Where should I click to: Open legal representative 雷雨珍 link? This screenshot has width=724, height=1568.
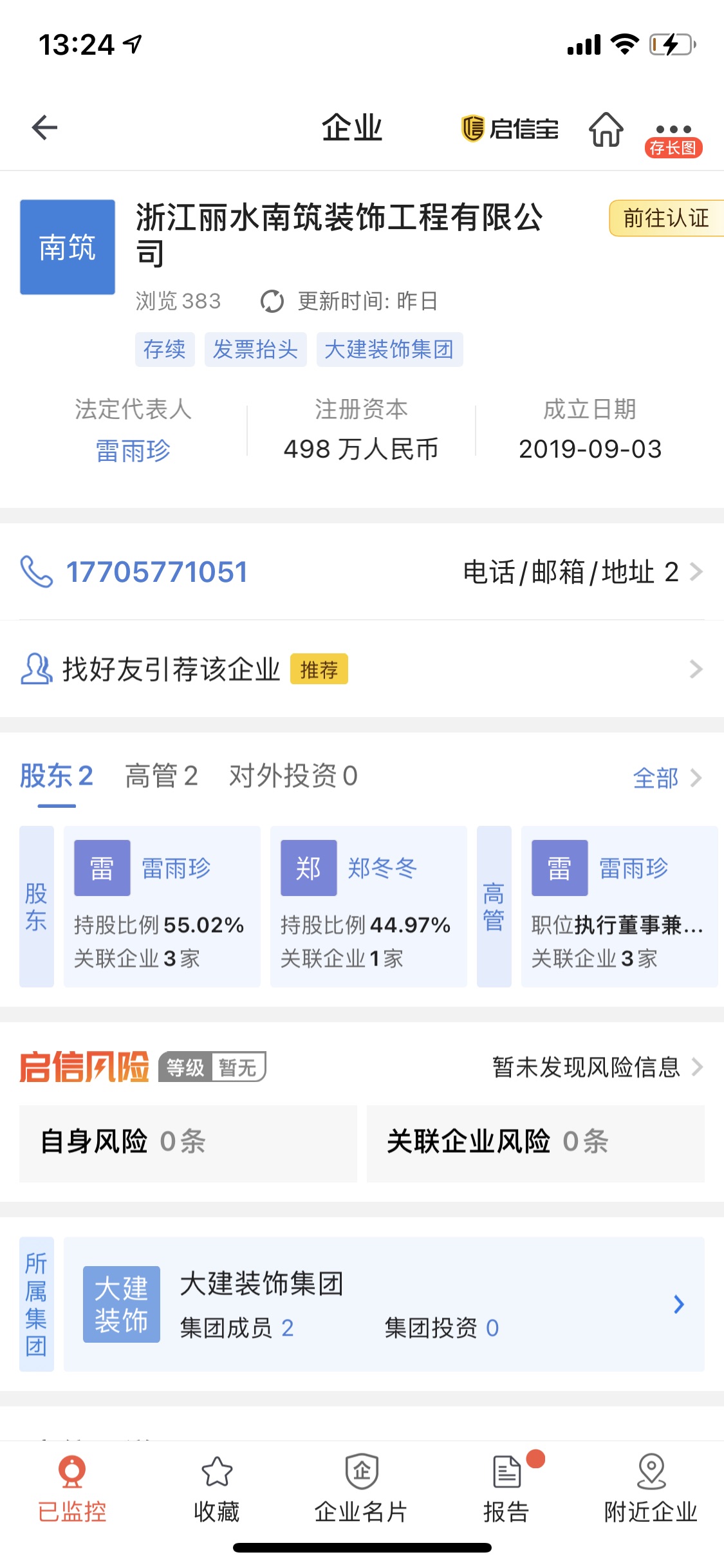[x=133, y=450]
